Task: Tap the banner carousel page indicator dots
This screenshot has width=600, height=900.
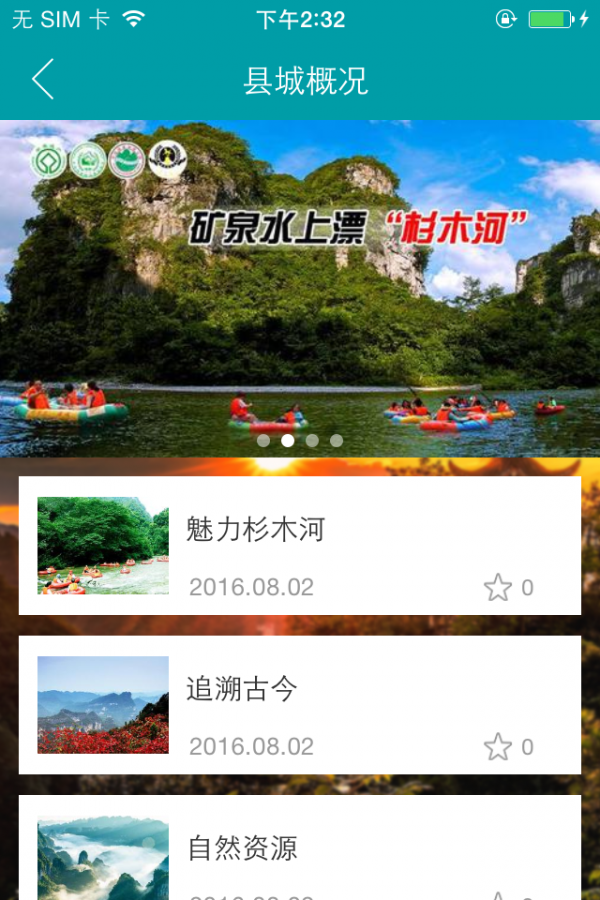Action: pos(299,440)
